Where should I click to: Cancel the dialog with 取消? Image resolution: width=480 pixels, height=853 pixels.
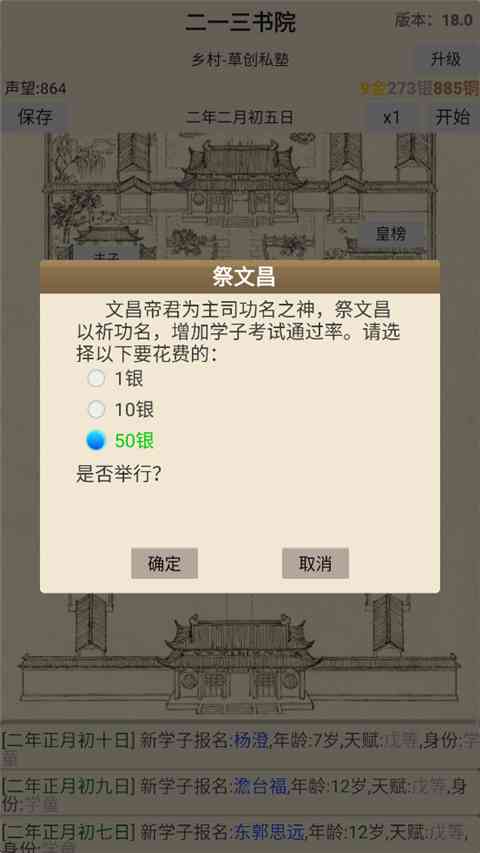pyautogui.click(x=315, y=564)
